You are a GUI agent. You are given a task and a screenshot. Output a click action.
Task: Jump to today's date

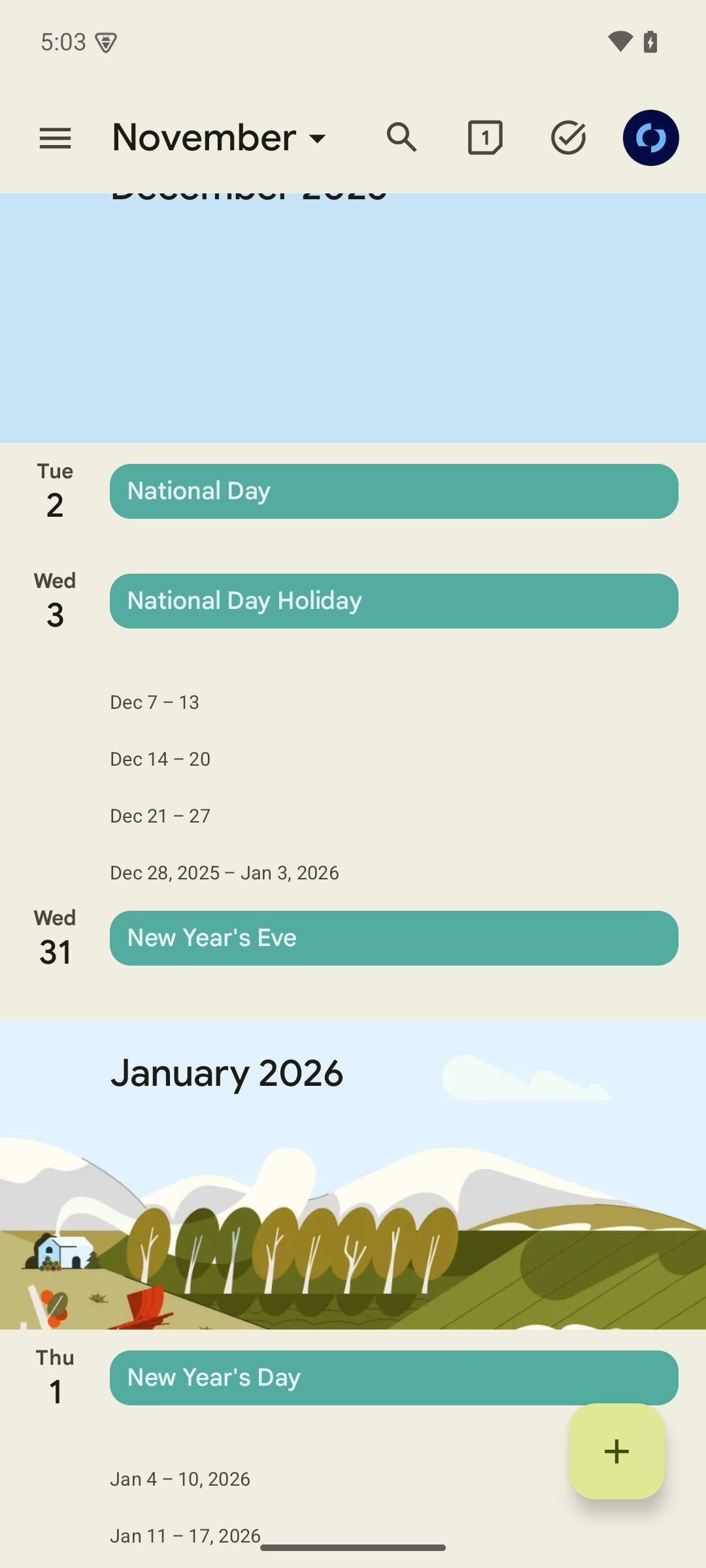[484, 138]
